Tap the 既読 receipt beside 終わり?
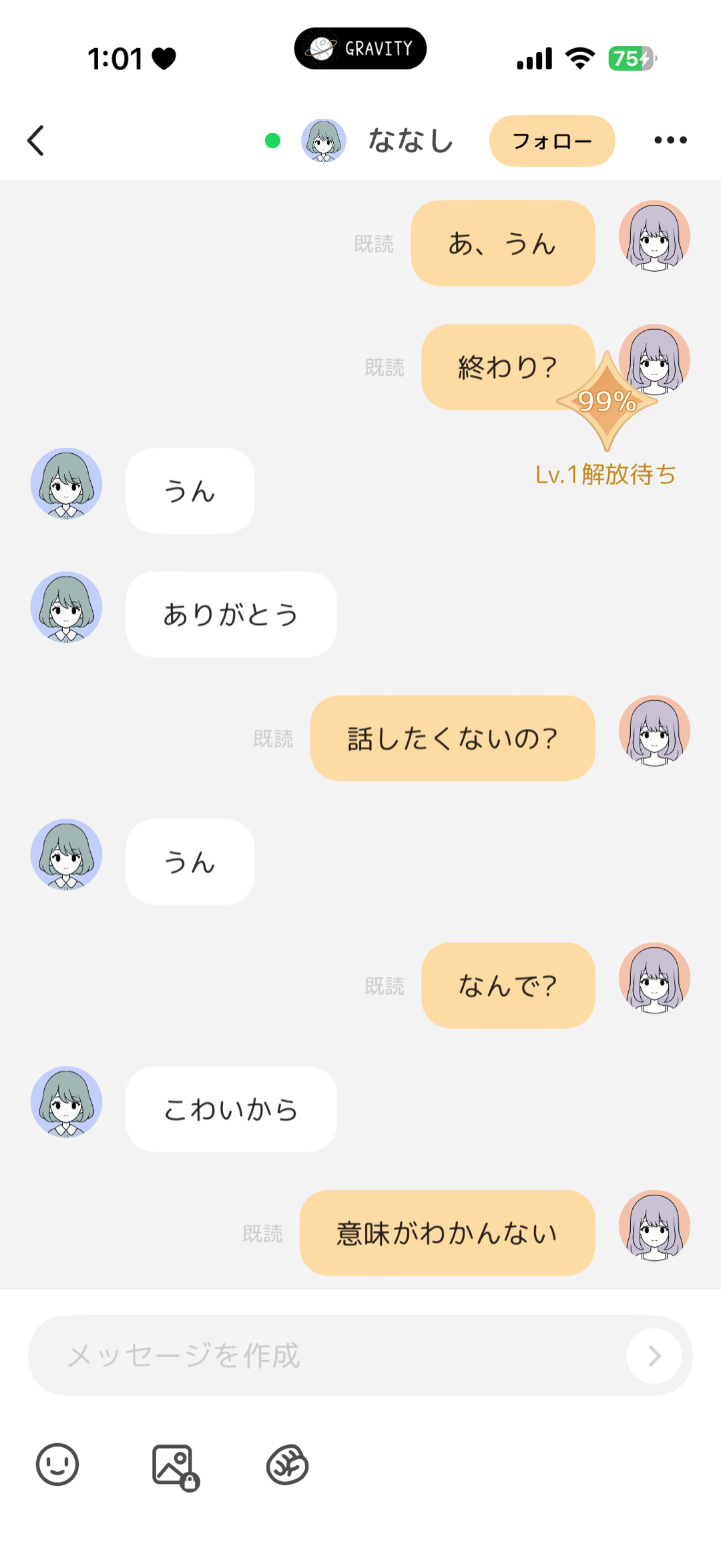721x1568 pixels. click(x=384, y=367)
